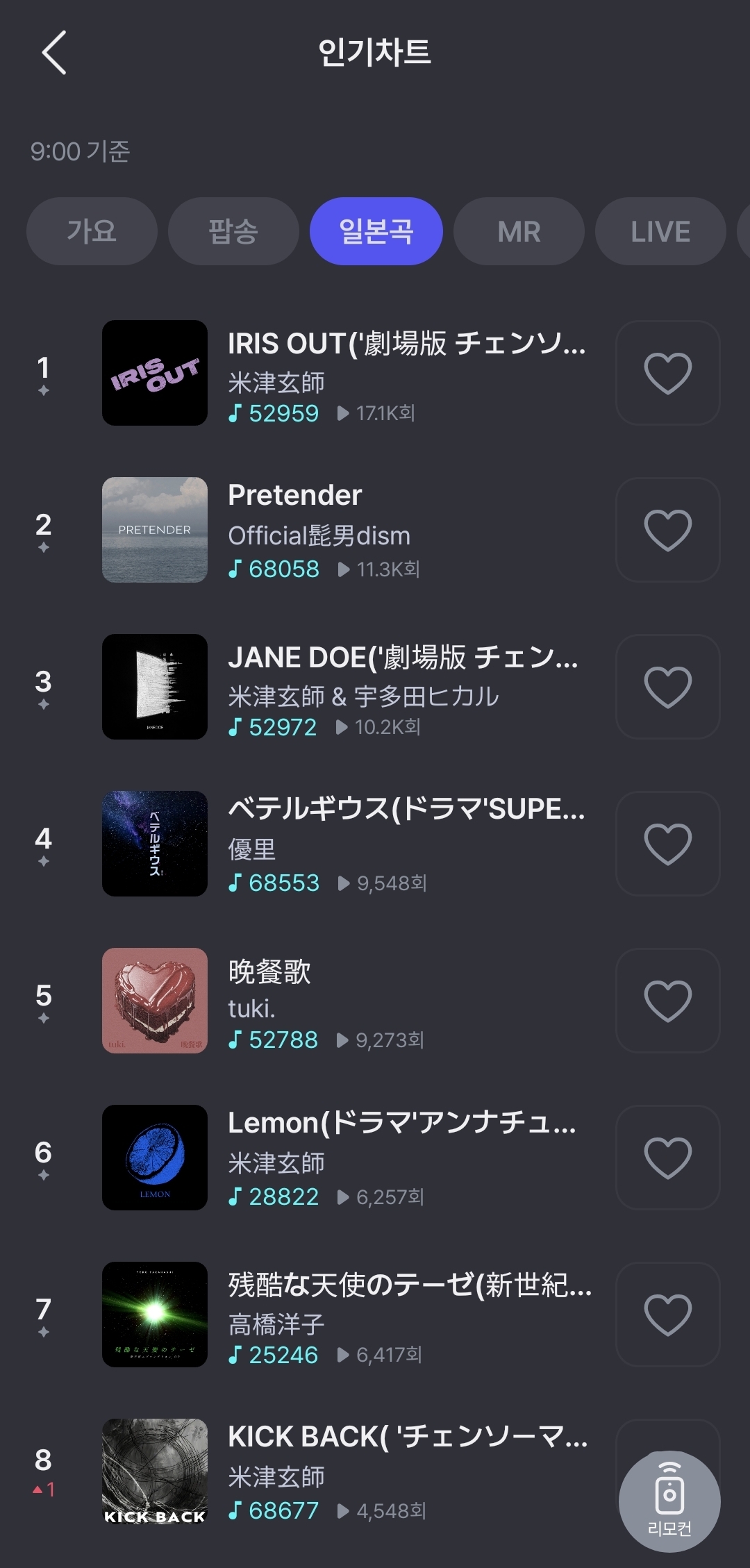The height and width of the screenshot is (1568, 750).
Task: Go back from the 인기차트 screen
Action: (x=54, y=53)
